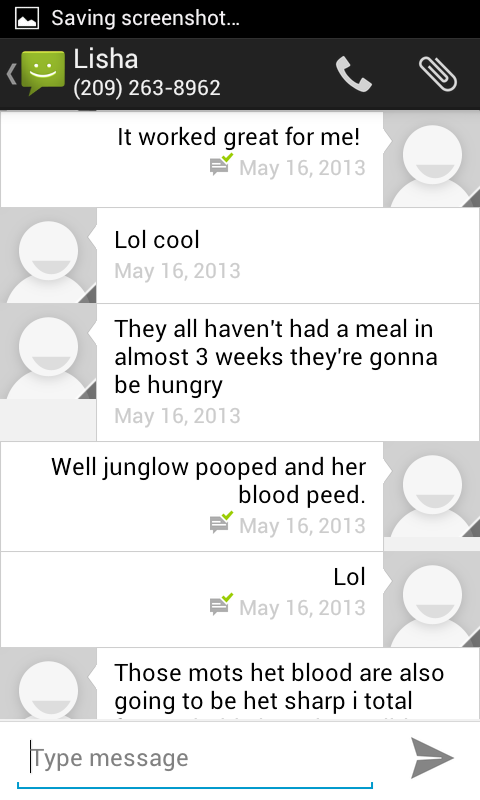Send the message with the arrow icon
The image size is (480, 800).
[x=432, y=758]
